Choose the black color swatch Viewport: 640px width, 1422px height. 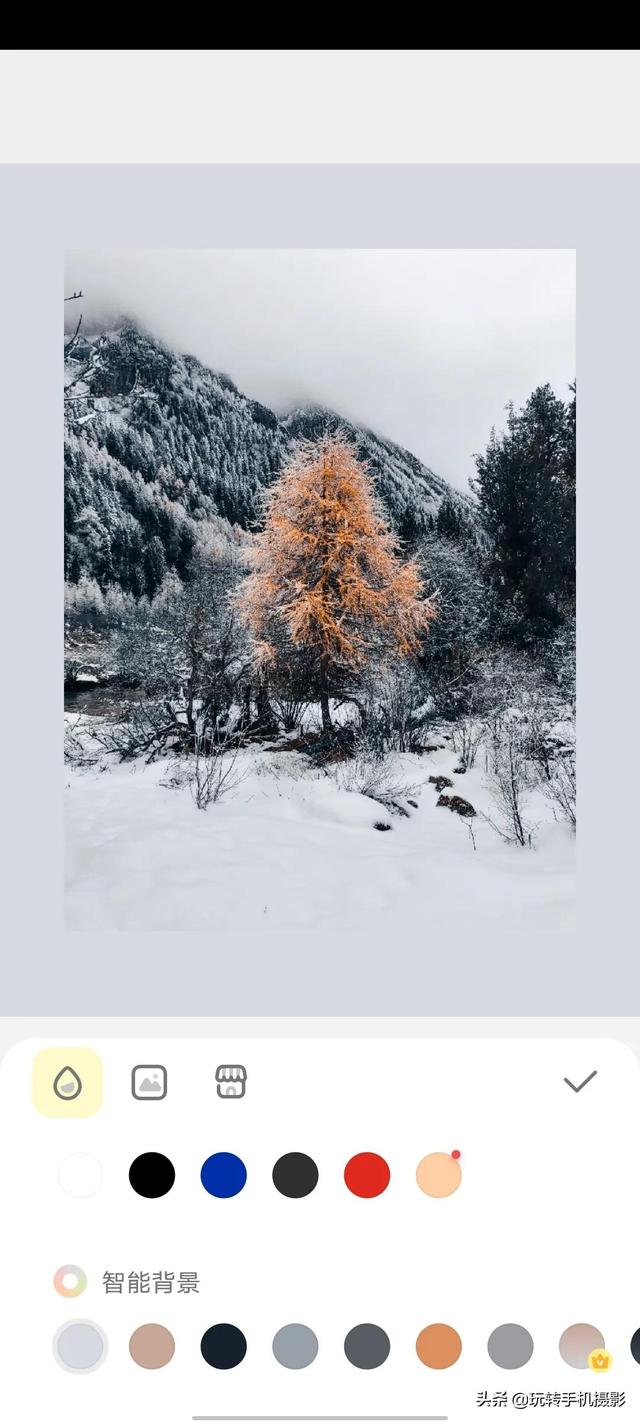point(152,1175)
